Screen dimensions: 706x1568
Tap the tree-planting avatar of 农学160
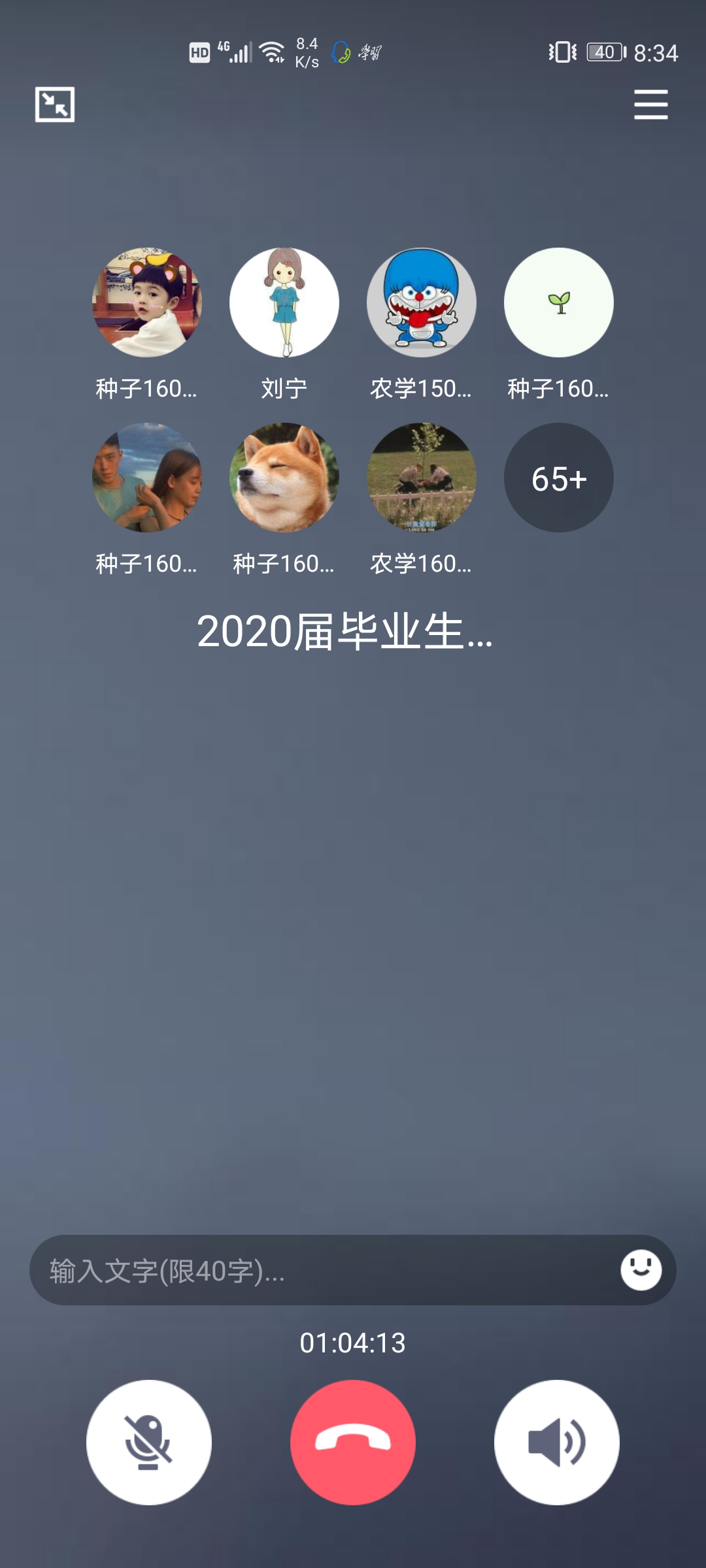pyautogui.click(x=422, y=478)
